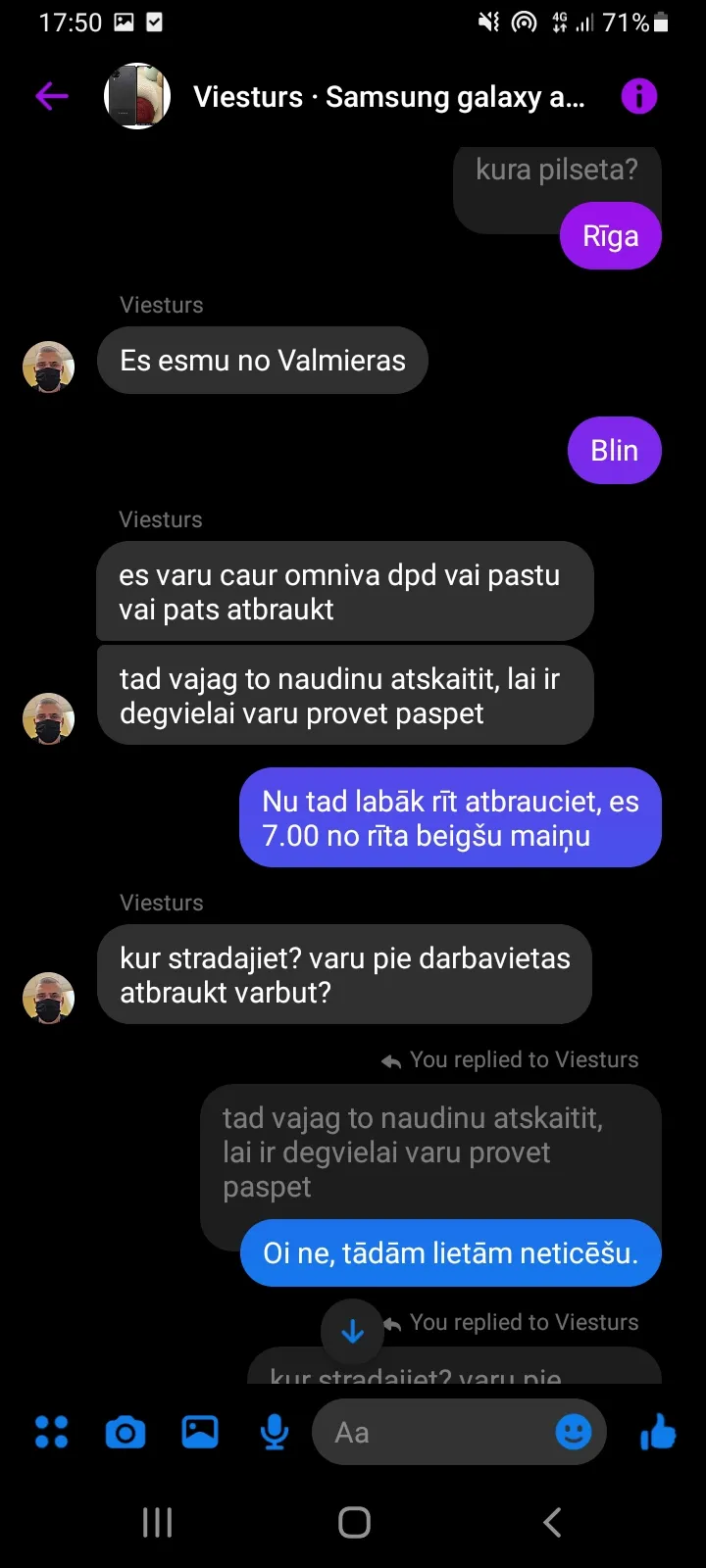The width and height of the screenshot is (706, 1568).
Task: Tap the system home button
Action: pos(354,1522)
